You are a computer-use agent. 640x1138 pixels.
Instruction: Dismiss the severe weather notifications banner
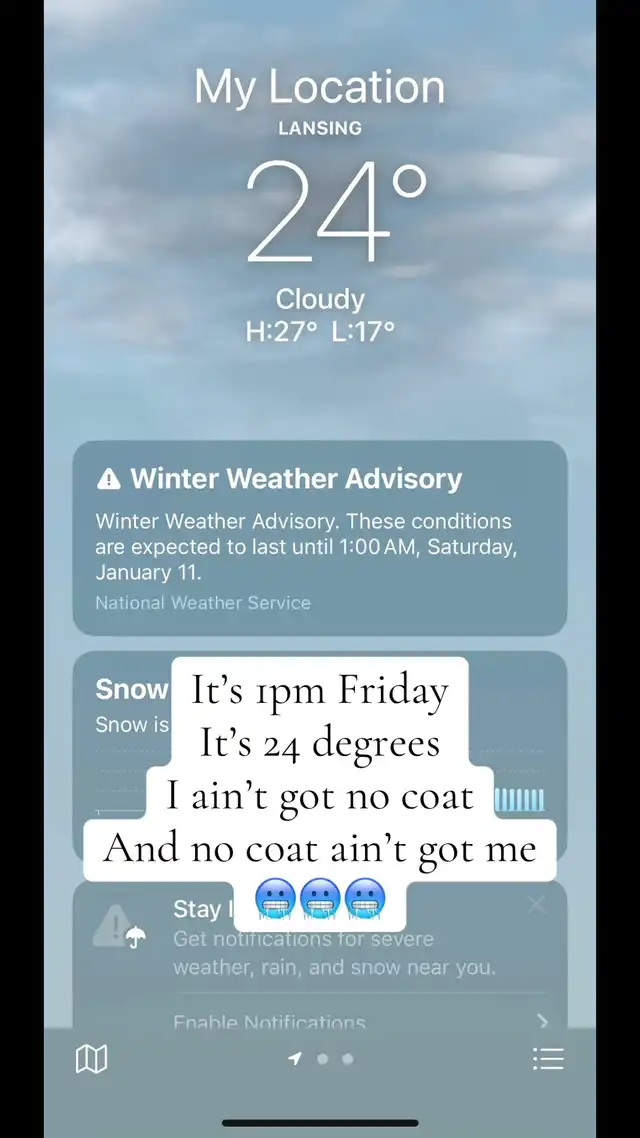(537, 905)
